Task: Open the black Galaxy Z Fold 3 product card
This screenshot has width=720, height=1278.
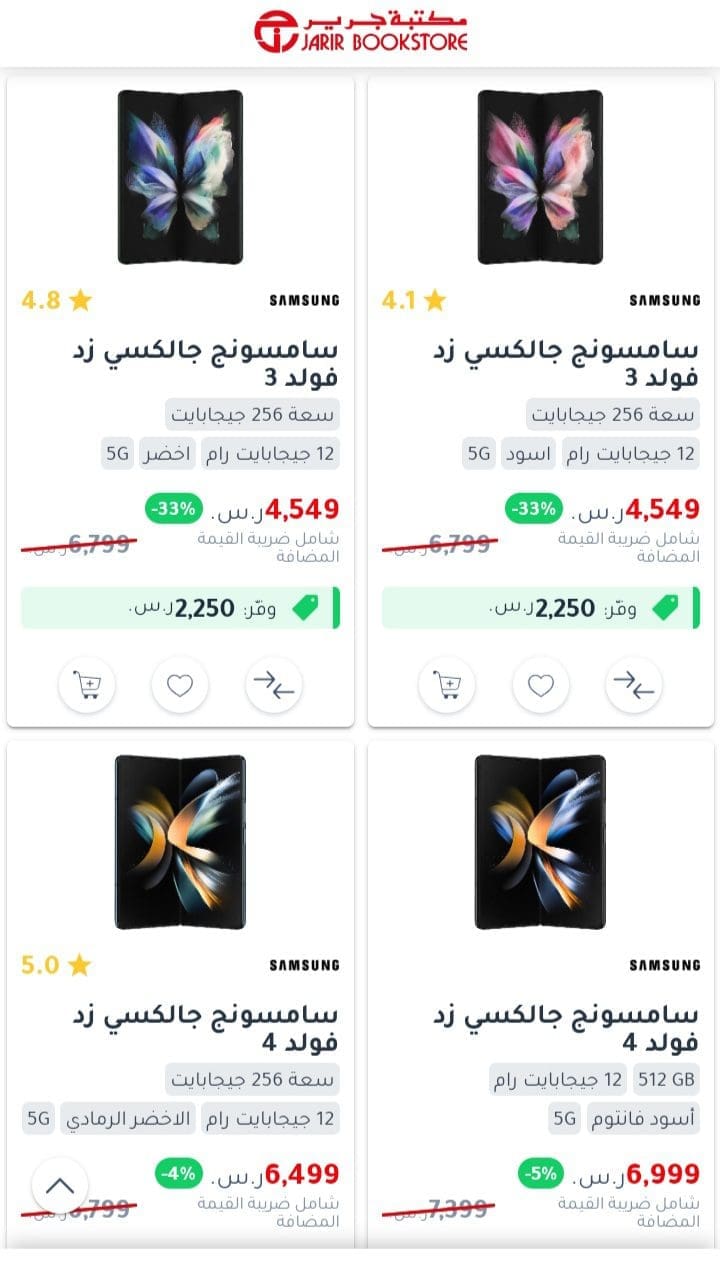Action: [540, 178]
